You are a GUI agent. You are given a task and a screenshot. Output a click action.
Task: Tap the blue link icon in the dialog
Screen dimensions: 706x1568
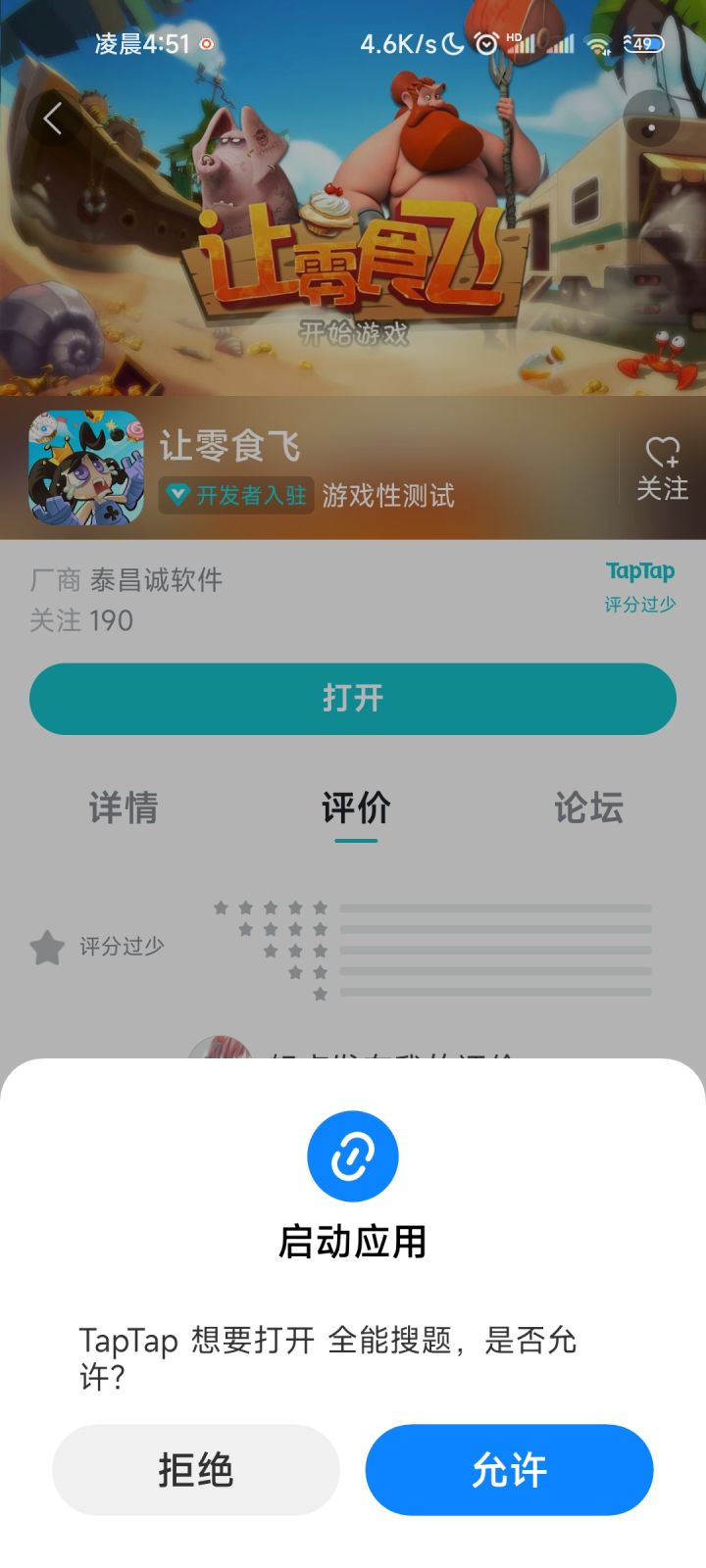(x=353, y=1156)
